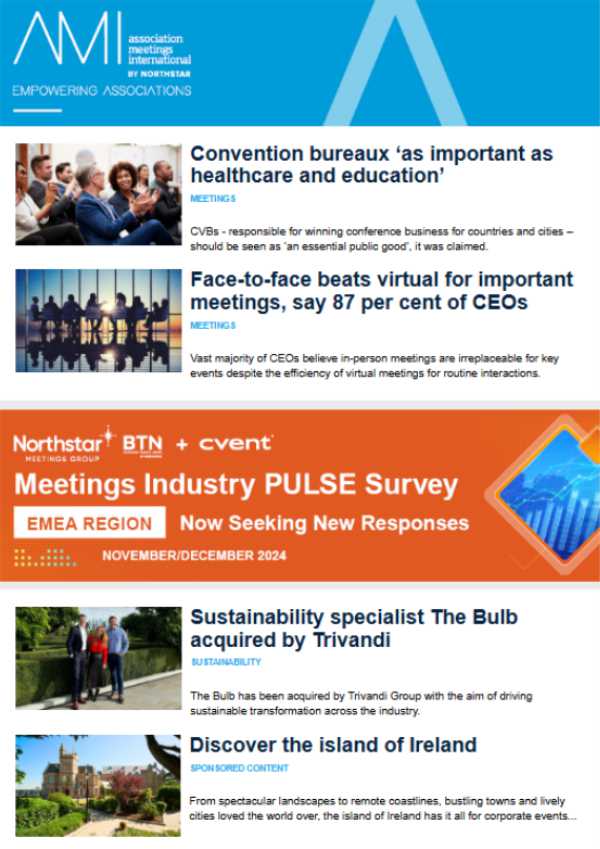Open the seated audience article photo
The image size is (600, 849).
coord(98,195)
